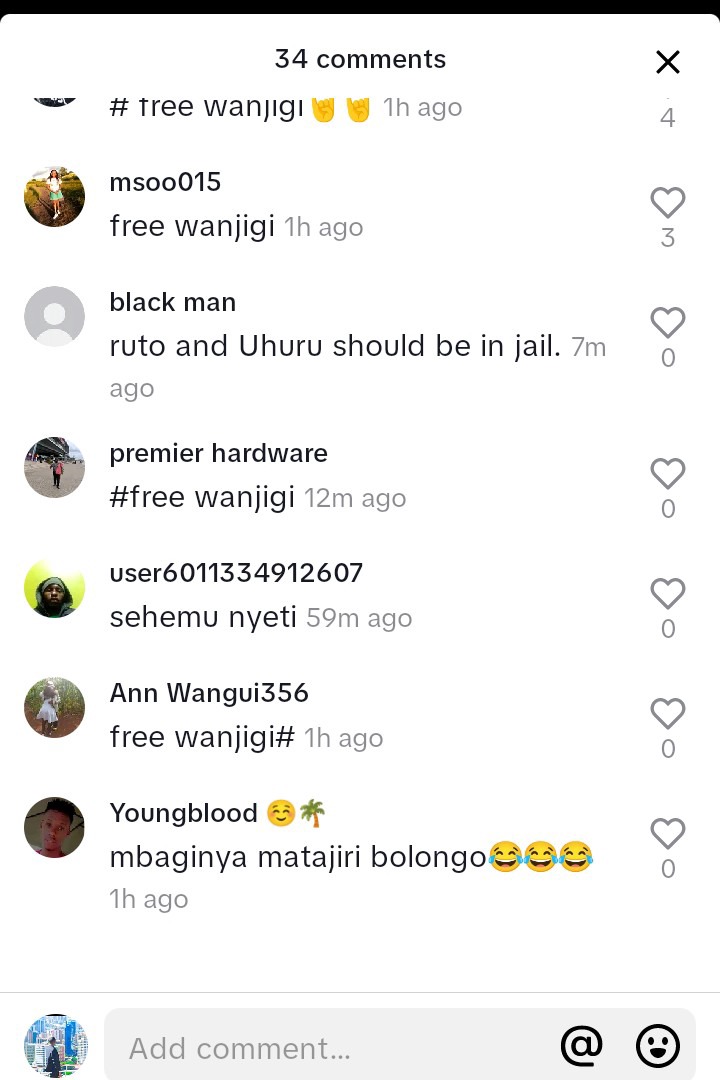Open black man's profile avatar
Screen dimensions: 720x1080
tap(54, 317)
